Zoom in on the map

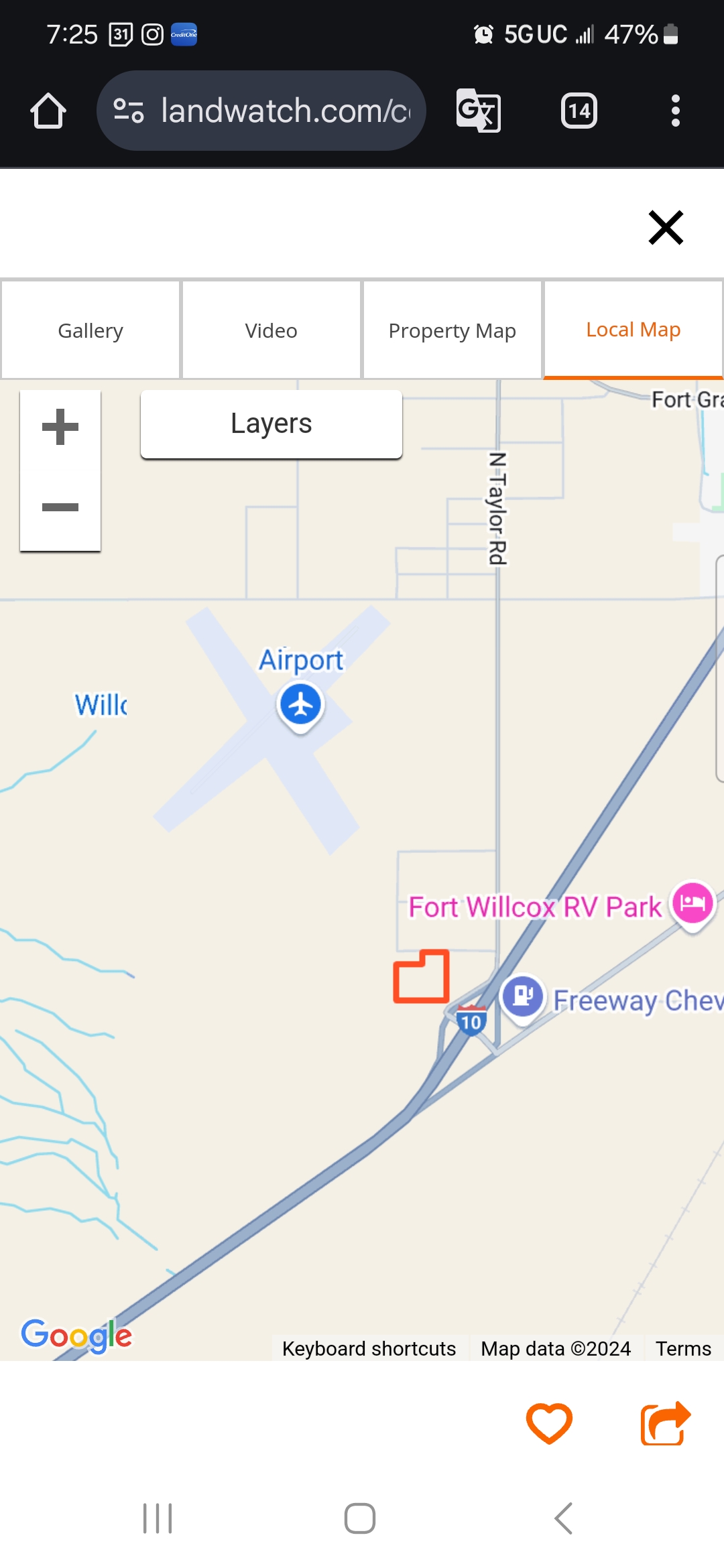click(60, 427)
